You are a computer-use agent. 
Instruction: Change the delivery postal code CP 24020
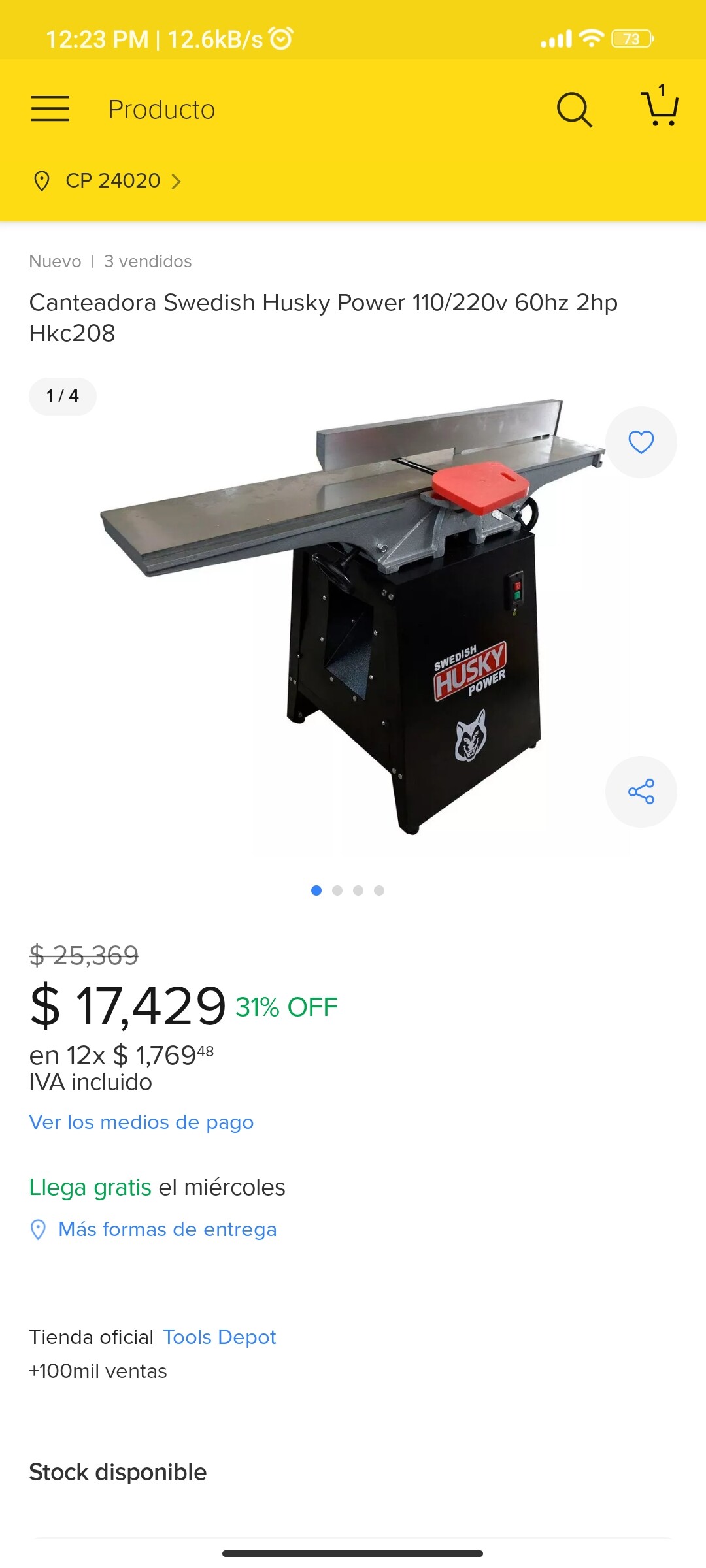click(x=107, y=181)
